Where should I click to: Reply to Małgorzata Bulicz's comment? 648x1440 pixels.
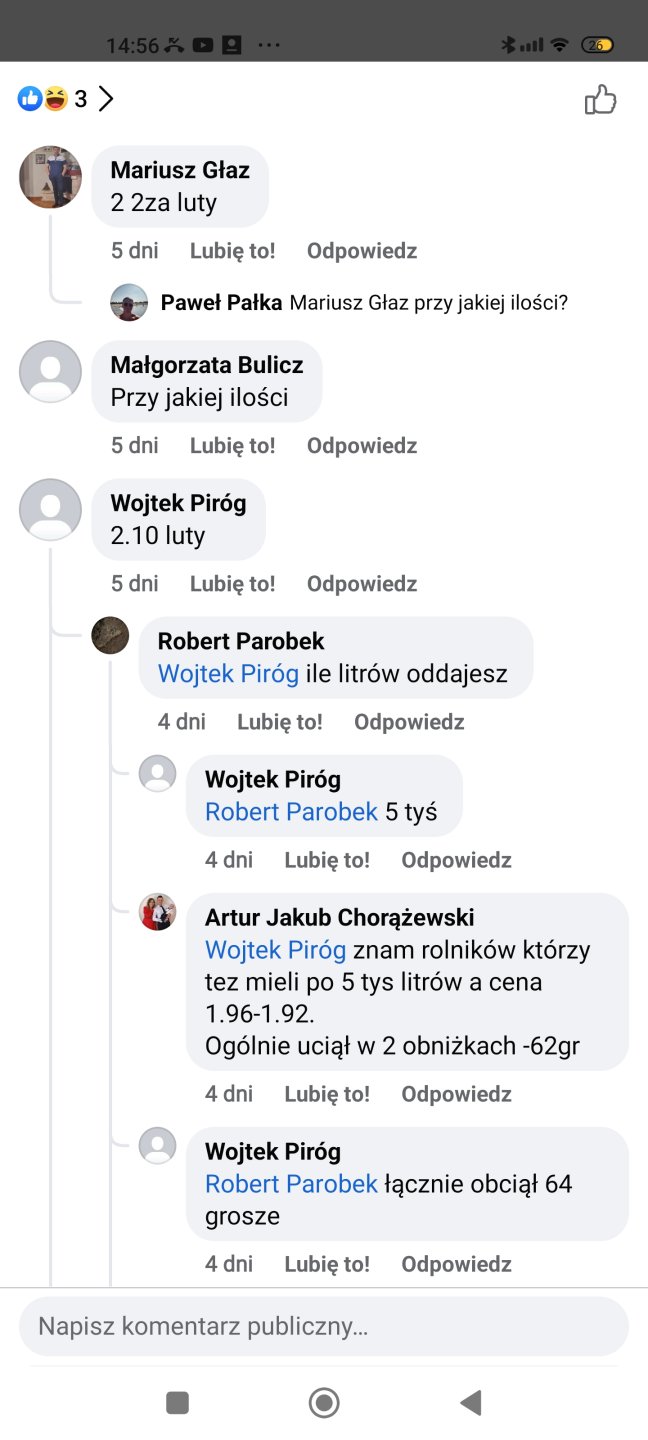click(361, 445)
